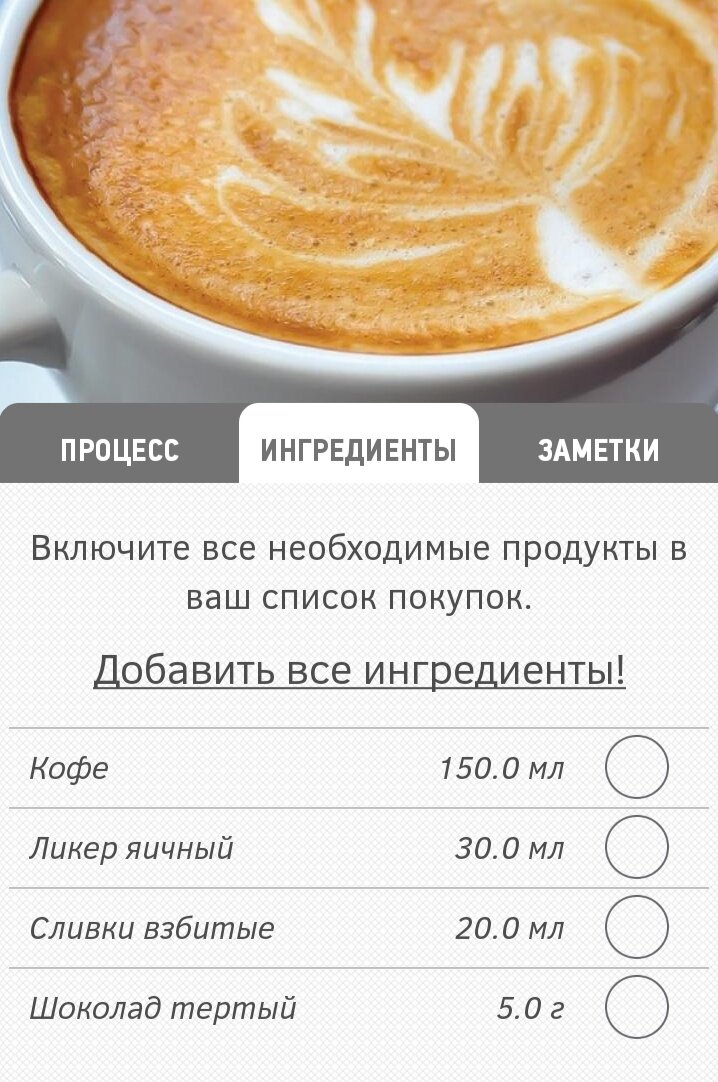Add Шоколад тертый via its checkbox
Viewport: 718px width, 1082px height.
pyautogui.click(x=637, y=1007)
